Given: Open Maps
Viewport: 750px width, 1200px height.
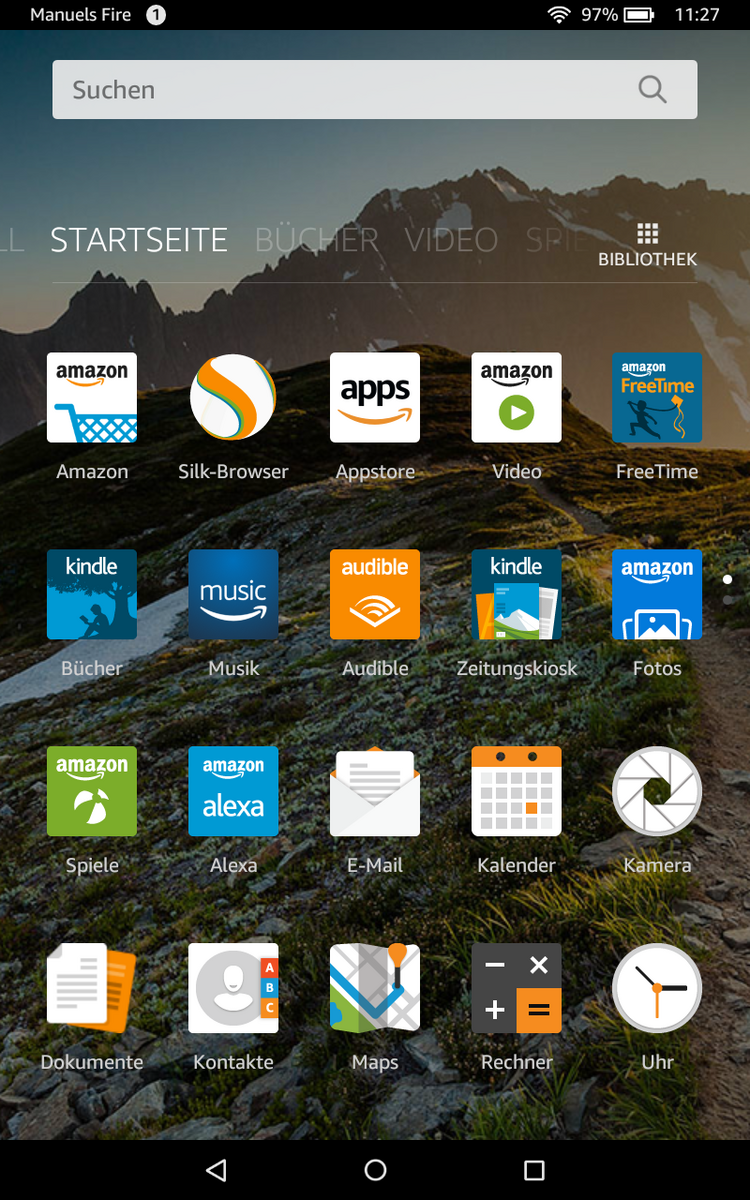Looking at the screenshot, I should pos(375,988).
